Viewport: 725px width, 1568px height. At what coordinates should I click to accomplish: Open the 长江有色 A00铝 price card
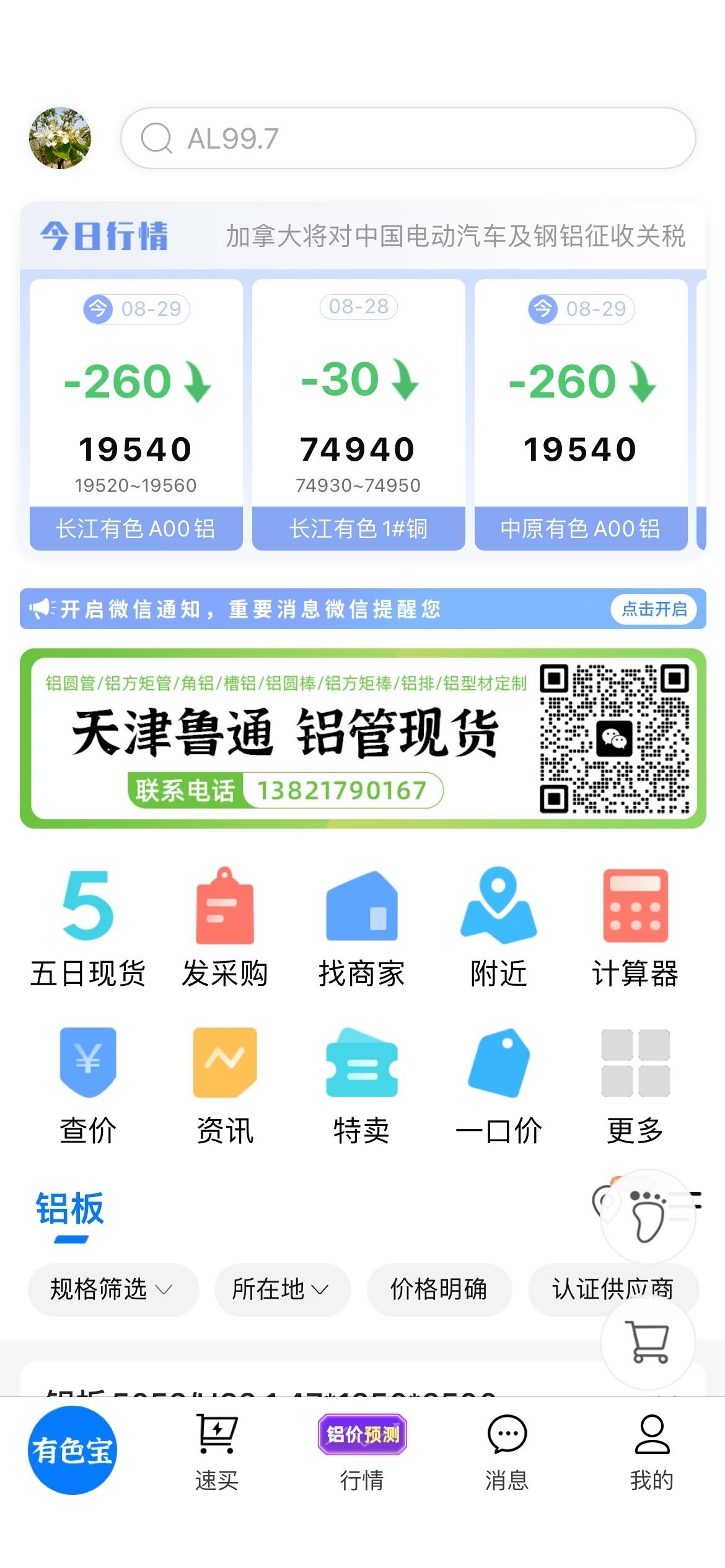pyautogui.click(x=136, y=414)
